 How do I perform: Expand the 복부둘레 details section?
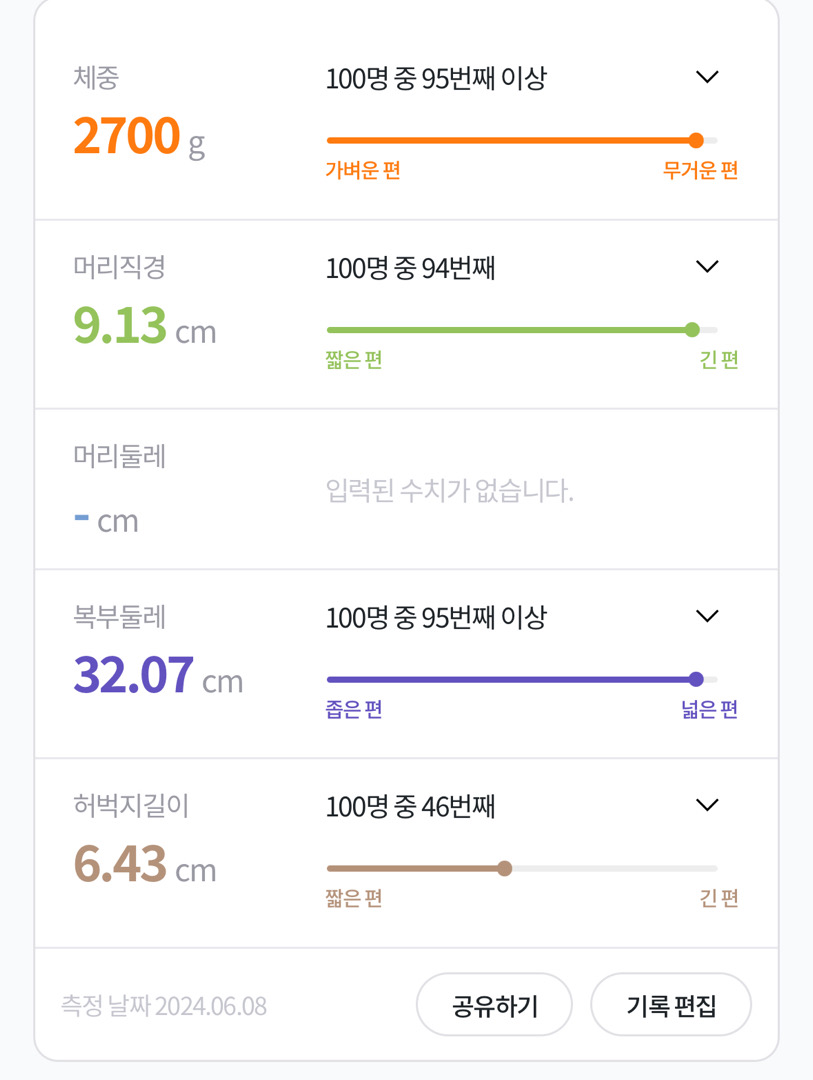click(x=708, y=616)
